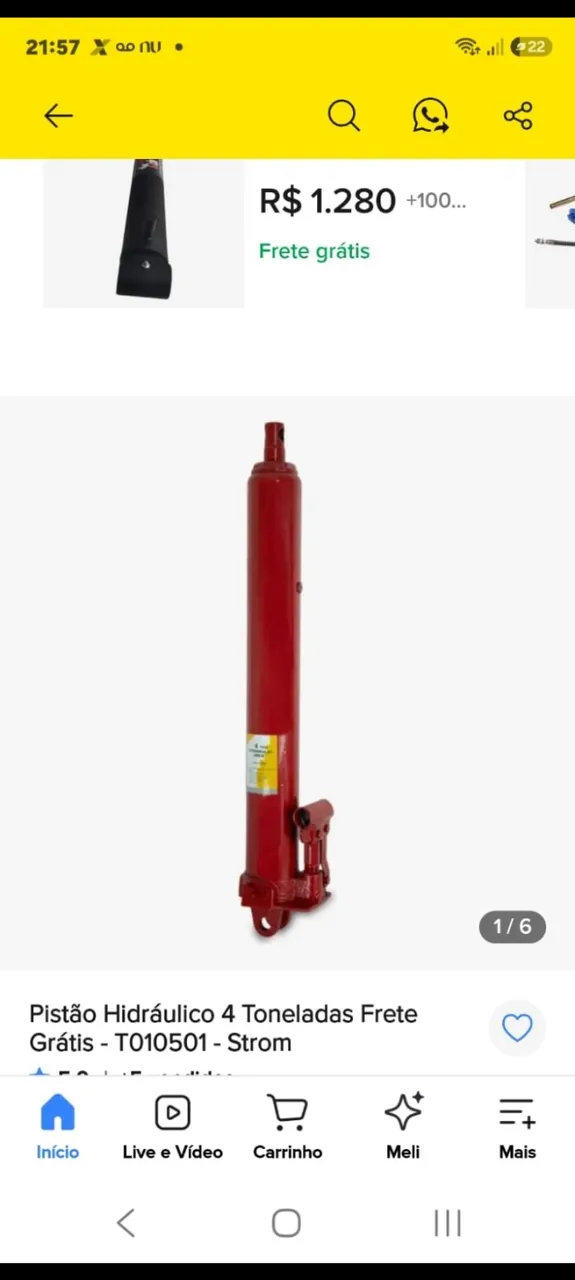
Task: Open the Mais menu tab
Action: pos(517,1126)
